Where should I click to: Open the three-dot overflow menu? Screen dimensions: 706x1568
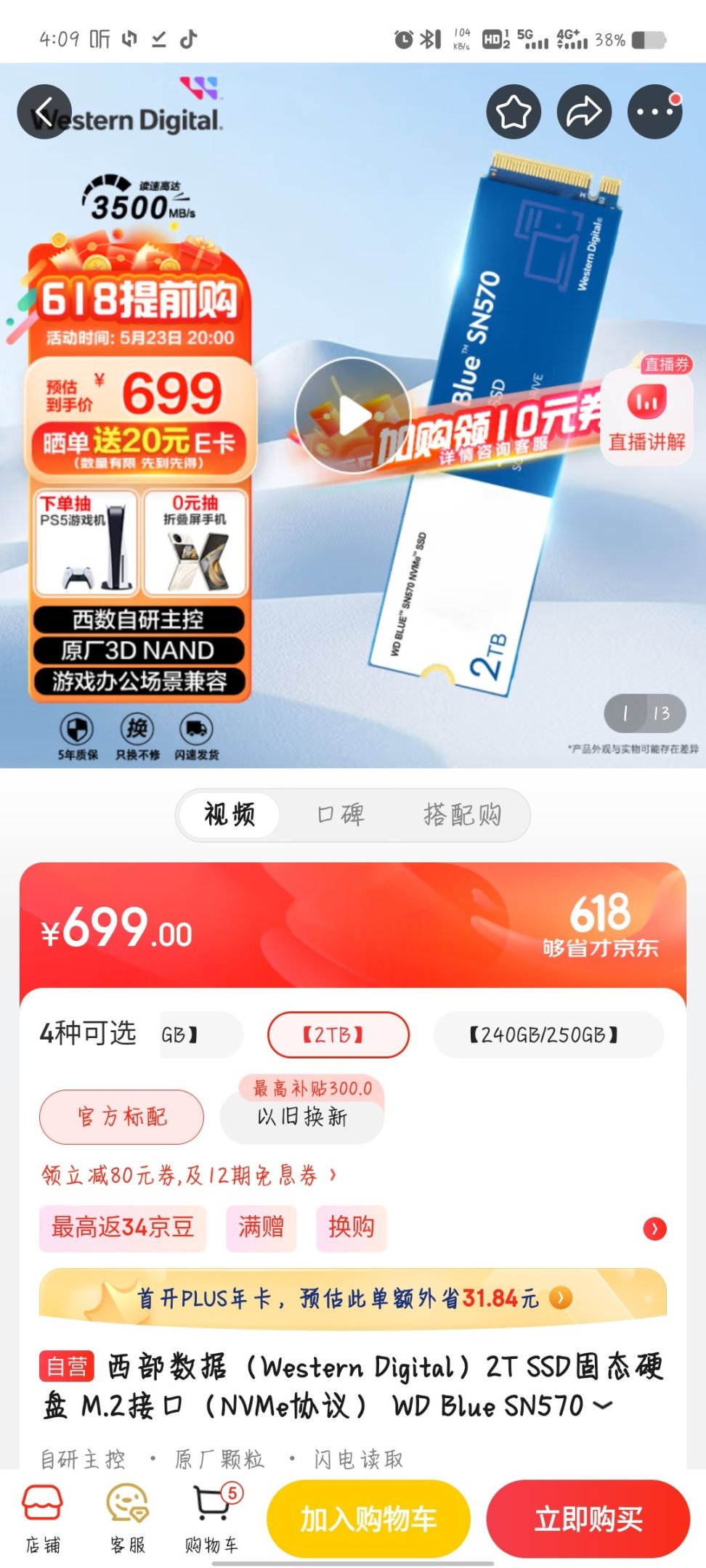654,113
